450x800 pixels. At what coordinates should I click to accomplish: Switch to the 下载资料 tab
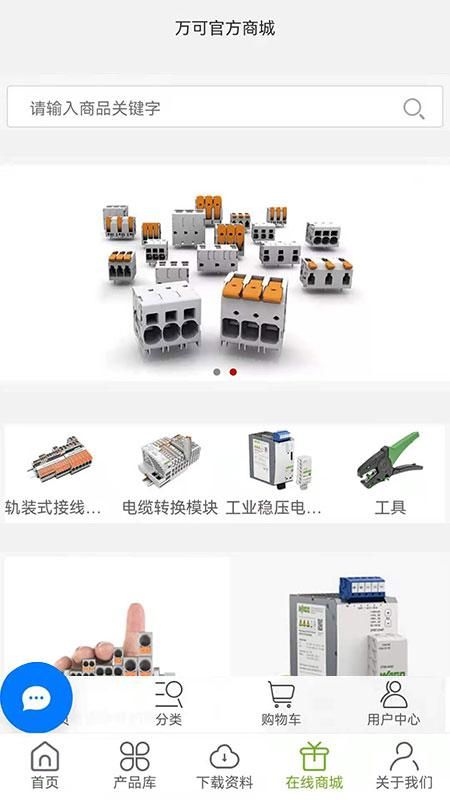(225, 766)
